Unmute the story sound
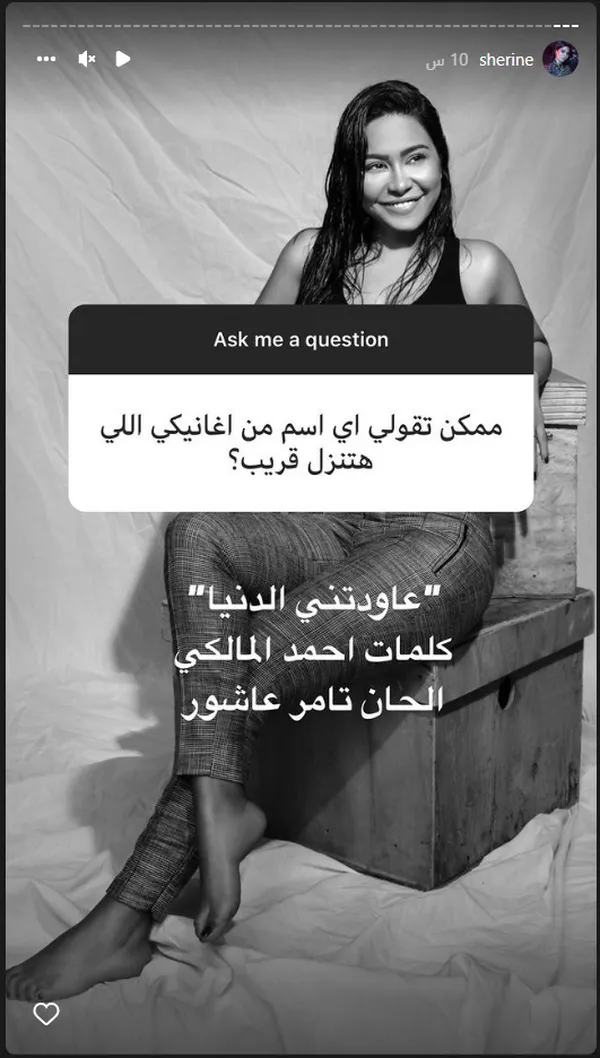Viewport: 600px width, 1058px height. pyautogui.click(x=86, y=59)
